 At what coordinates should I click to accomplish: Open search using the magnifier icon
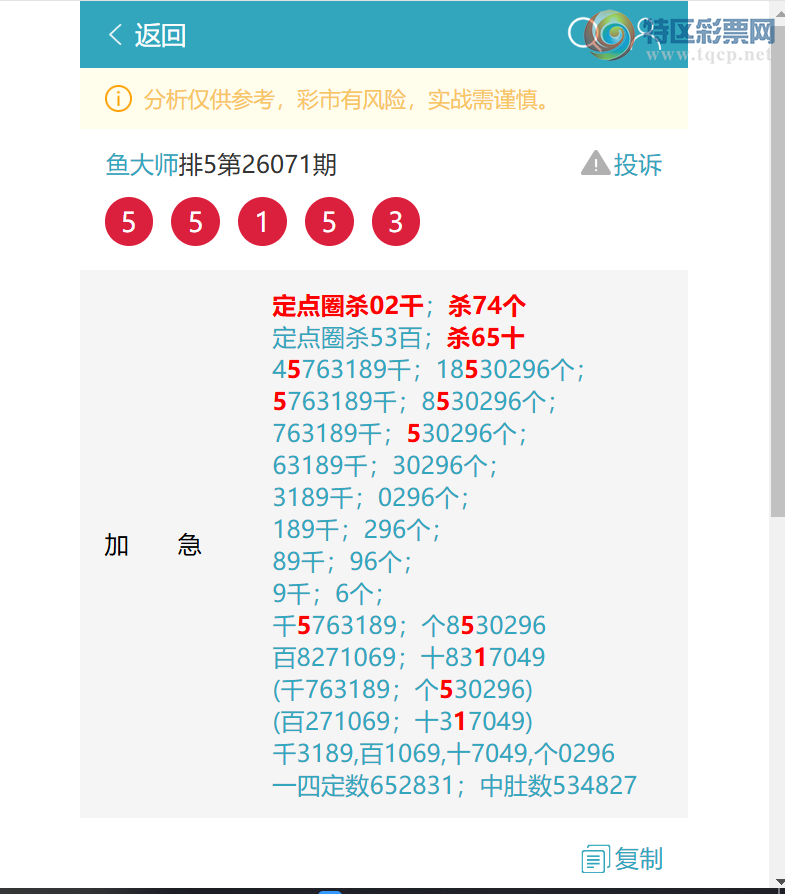click(577, 33)
